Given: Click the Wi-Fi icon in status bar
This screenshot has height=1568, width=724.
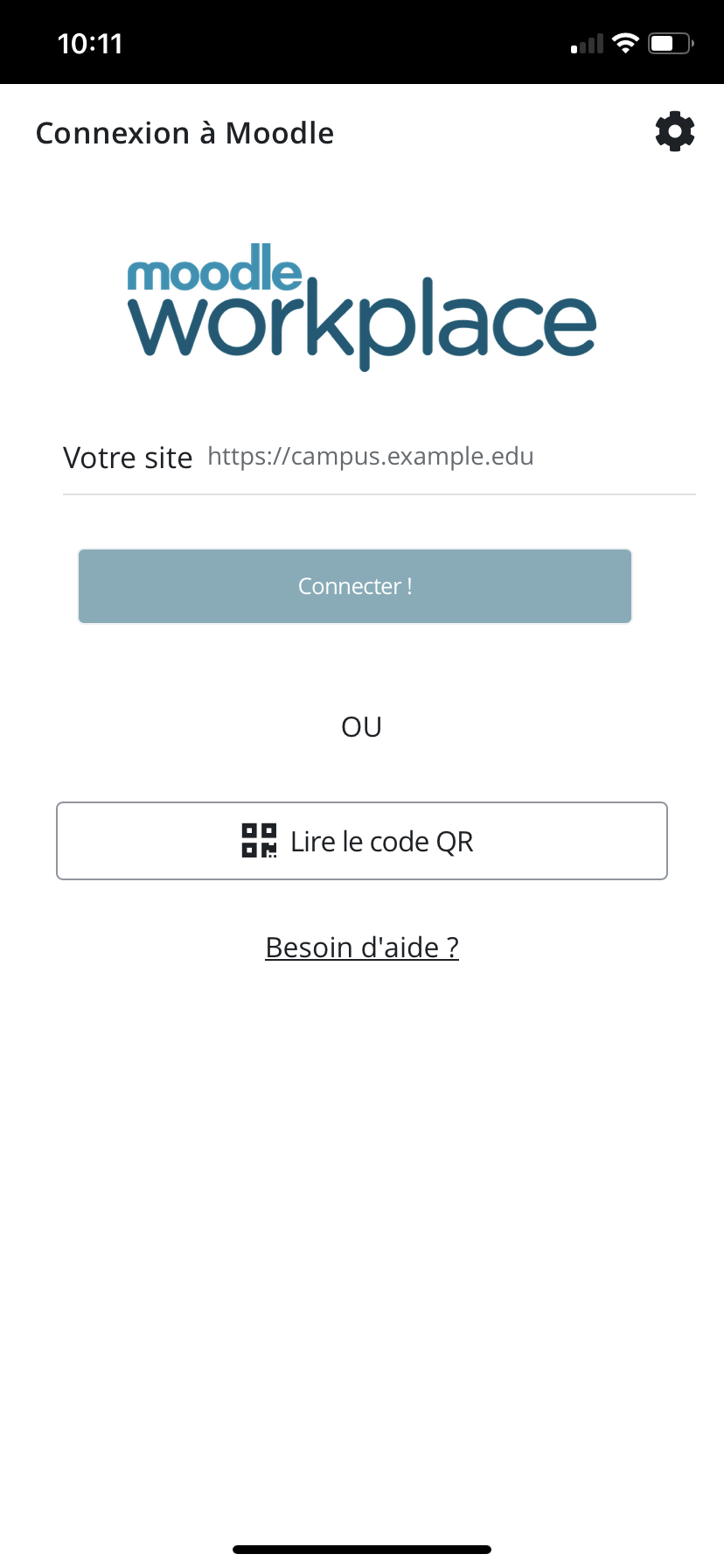Looking at the screenshot, I should (624, 41).
